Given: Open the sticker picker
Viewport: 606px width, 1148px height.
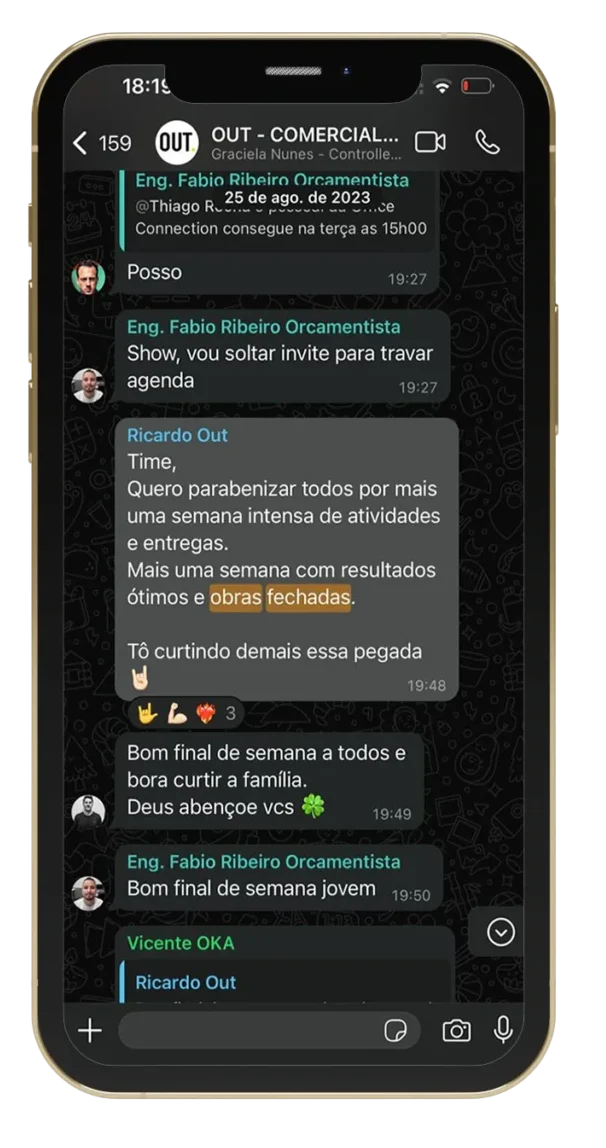Looking at the screenshot, I should point(395,1031).
